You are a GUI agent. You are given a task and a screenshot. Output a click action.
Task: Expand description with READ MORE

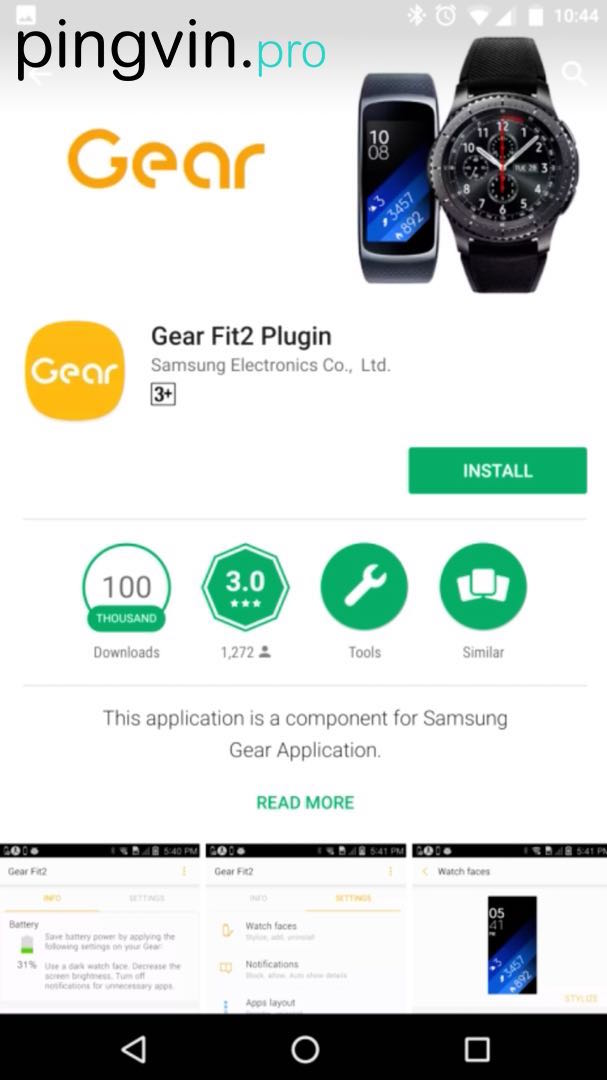(x=305, y=802)
